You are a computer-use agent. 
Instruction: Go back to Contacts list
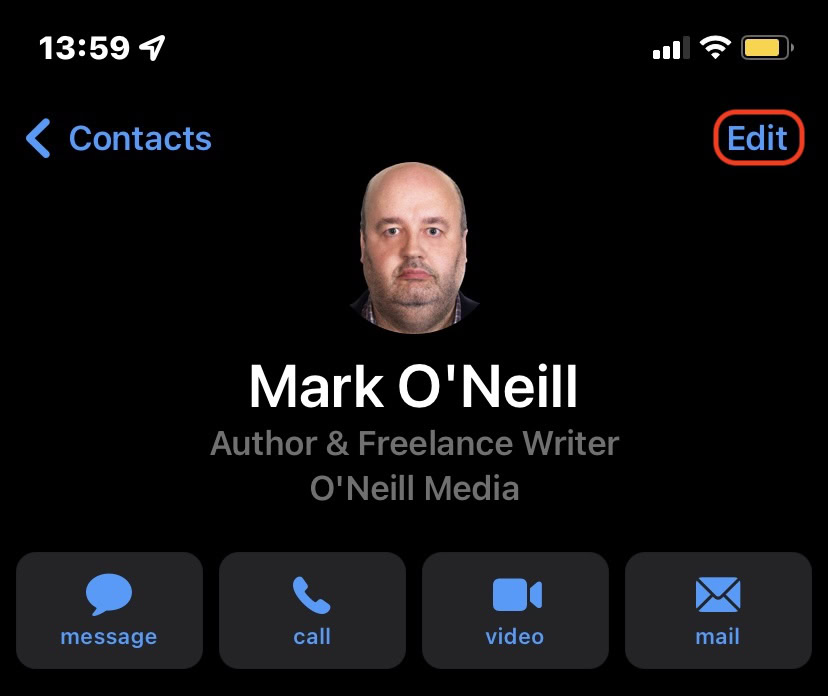tap(118, 139)
